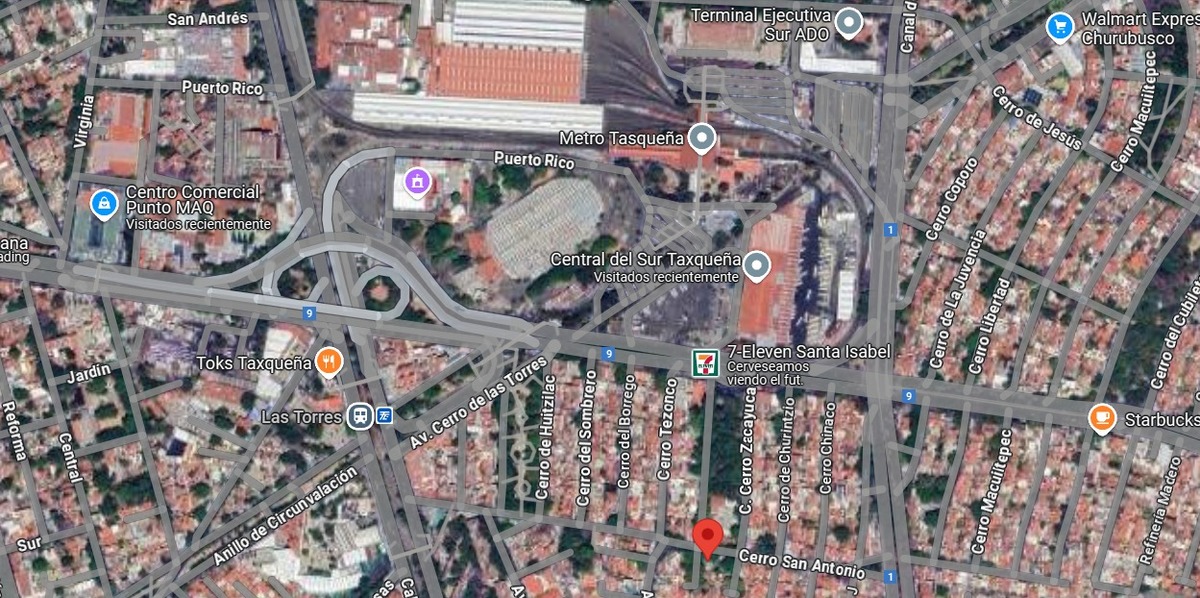Screen dimensions: 1200x598
Task: Open Toks Taxqueña restaurant marker
Action: 328,362
